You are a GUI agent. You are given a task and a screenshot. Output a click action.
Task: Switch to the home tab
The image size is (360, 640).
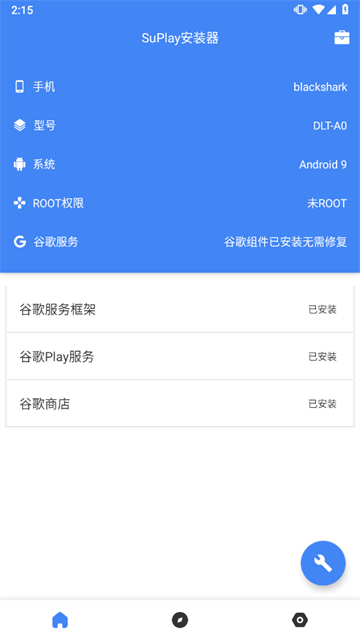click(x=60, y=620)
